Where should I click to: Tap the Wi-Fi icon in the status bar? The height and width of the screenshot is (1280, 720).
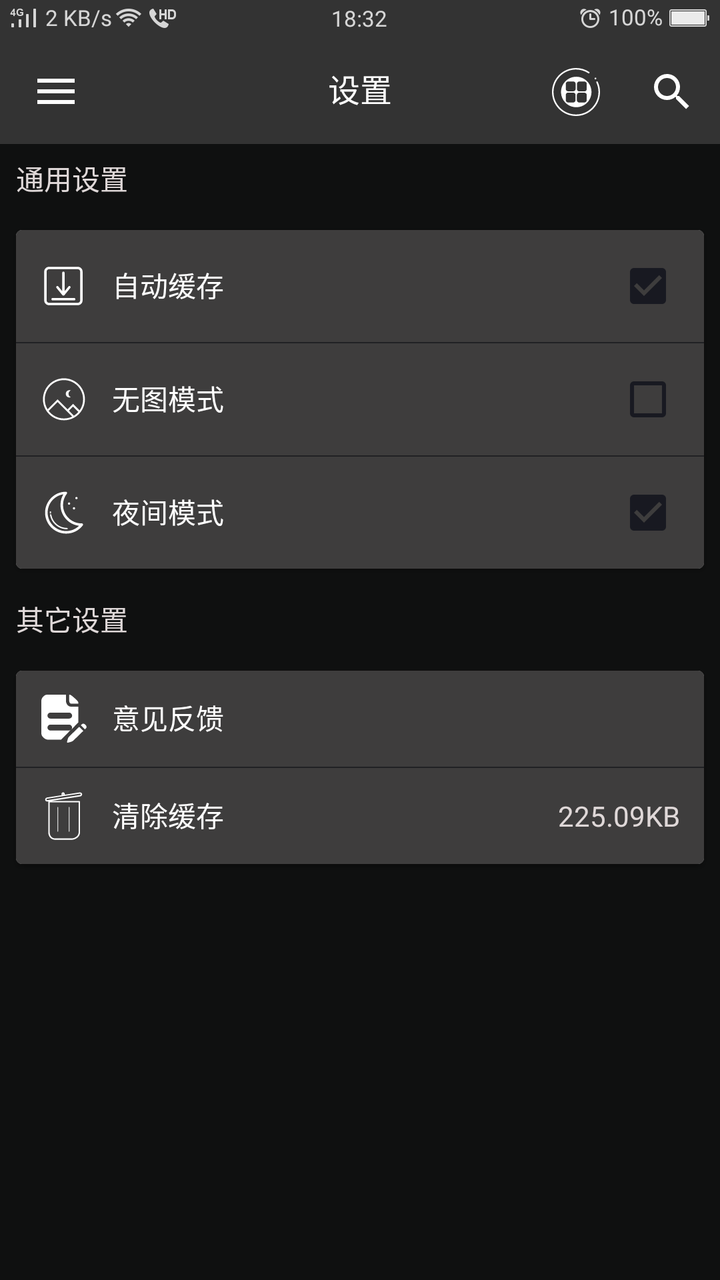[x=128, y=16]
